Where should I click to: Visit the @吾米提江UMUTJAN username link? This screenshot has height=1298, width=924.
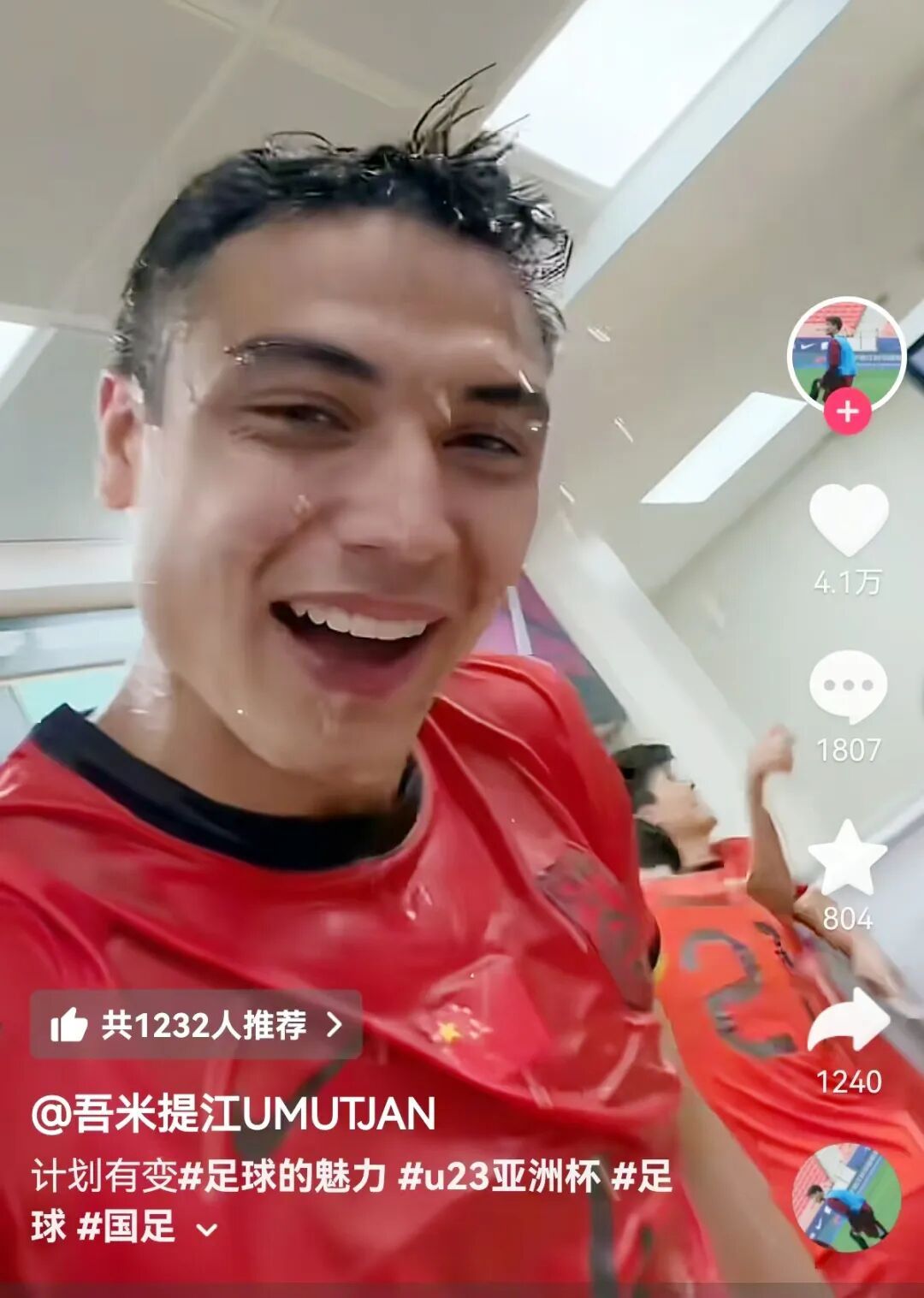click(234, 1113)
